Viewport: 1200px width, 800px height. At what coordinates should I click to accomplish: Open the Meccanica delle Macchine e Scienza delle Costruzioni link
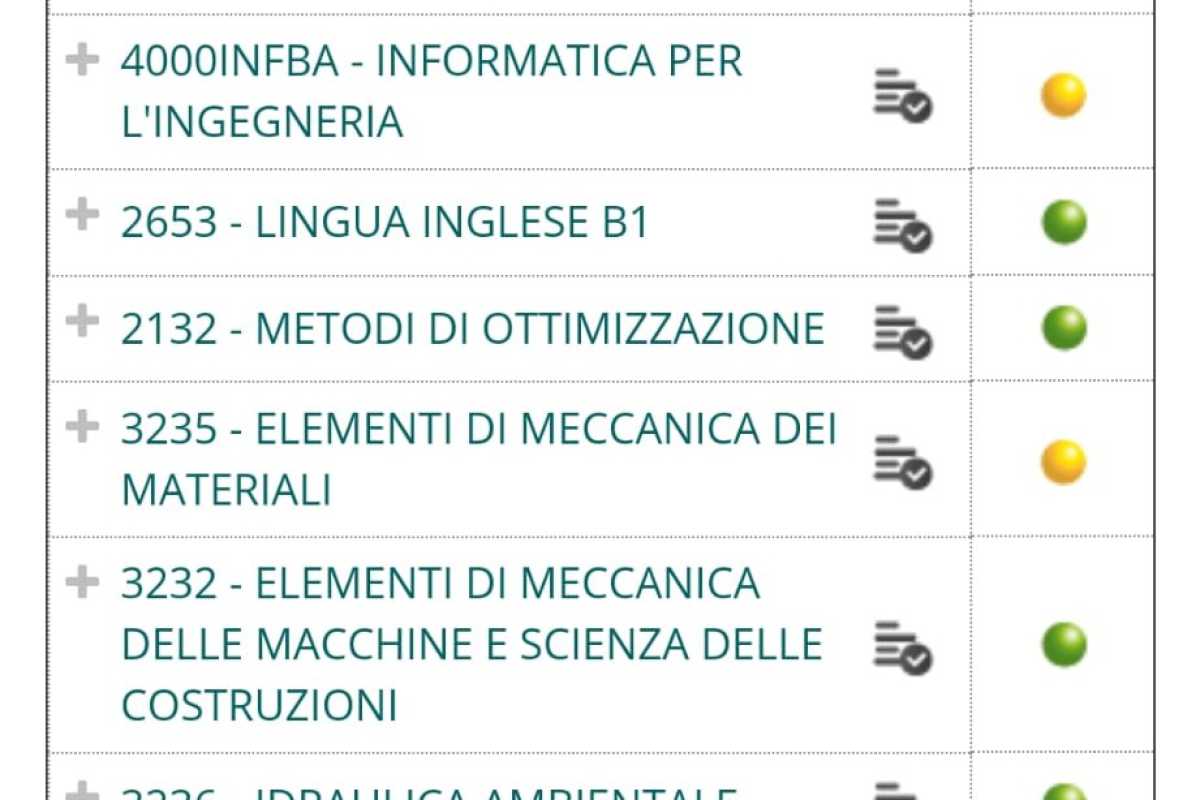click(x=471, y=644)
